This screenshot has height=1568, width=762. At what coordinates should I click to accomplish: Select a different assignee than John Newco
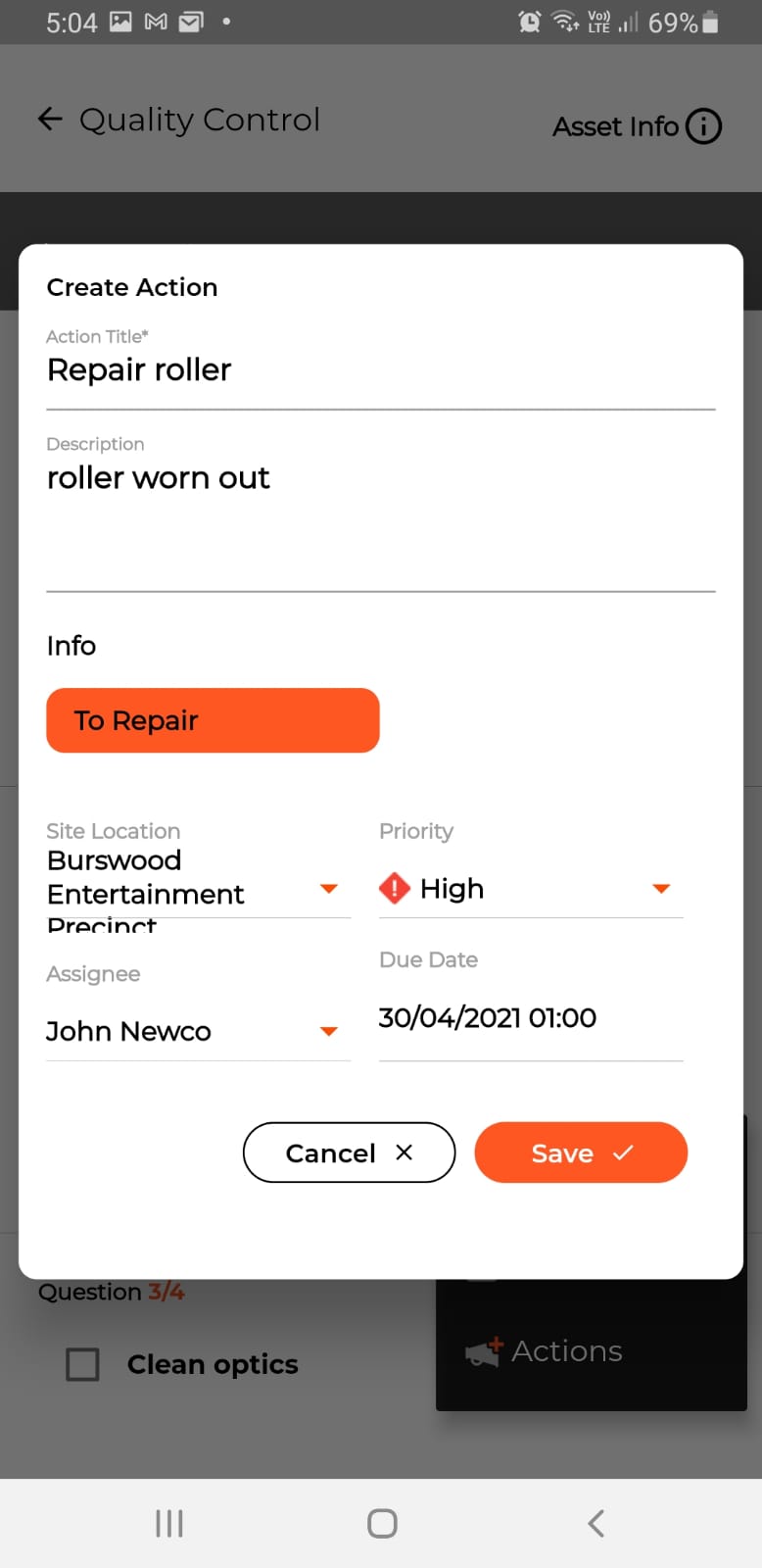coord(198,1031)
